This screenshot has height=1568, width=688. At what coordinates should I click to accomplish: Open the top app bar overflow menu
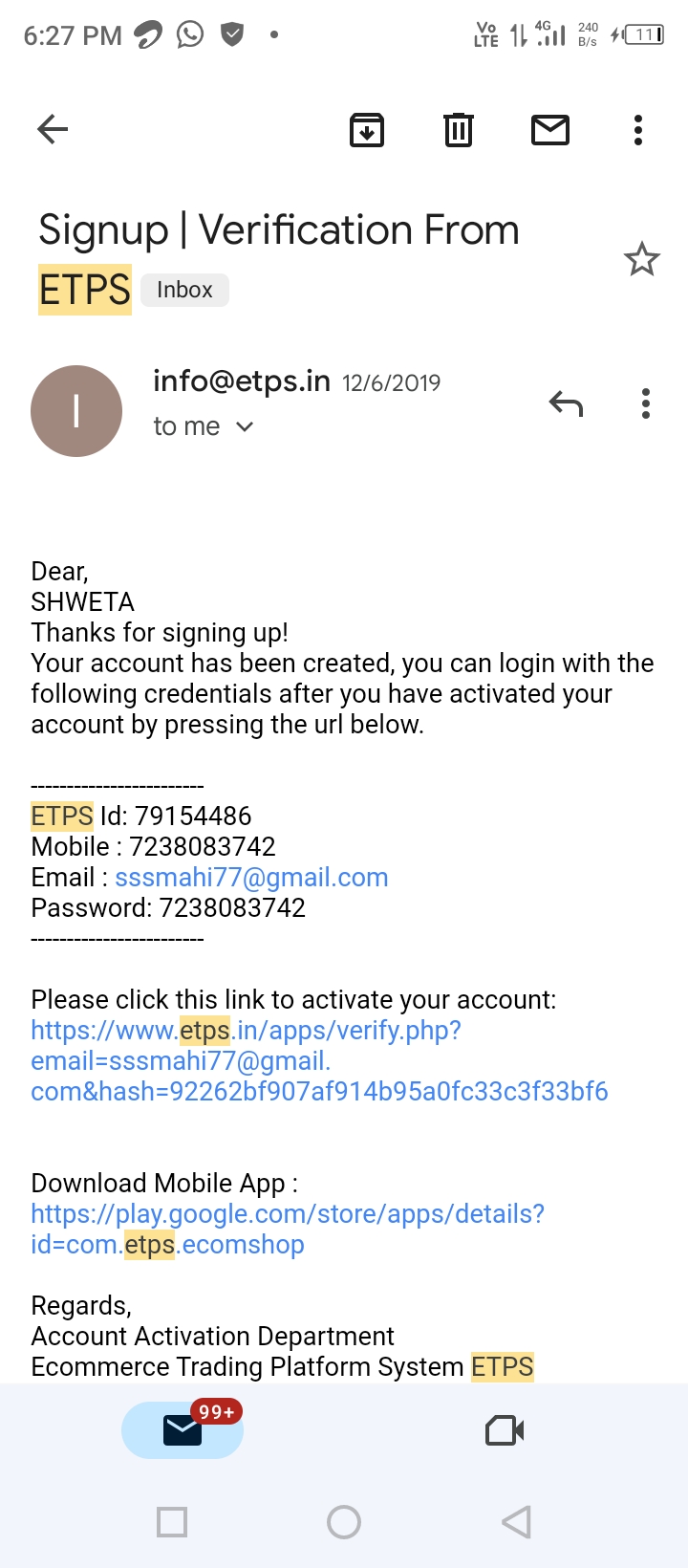tap(638, 129)
